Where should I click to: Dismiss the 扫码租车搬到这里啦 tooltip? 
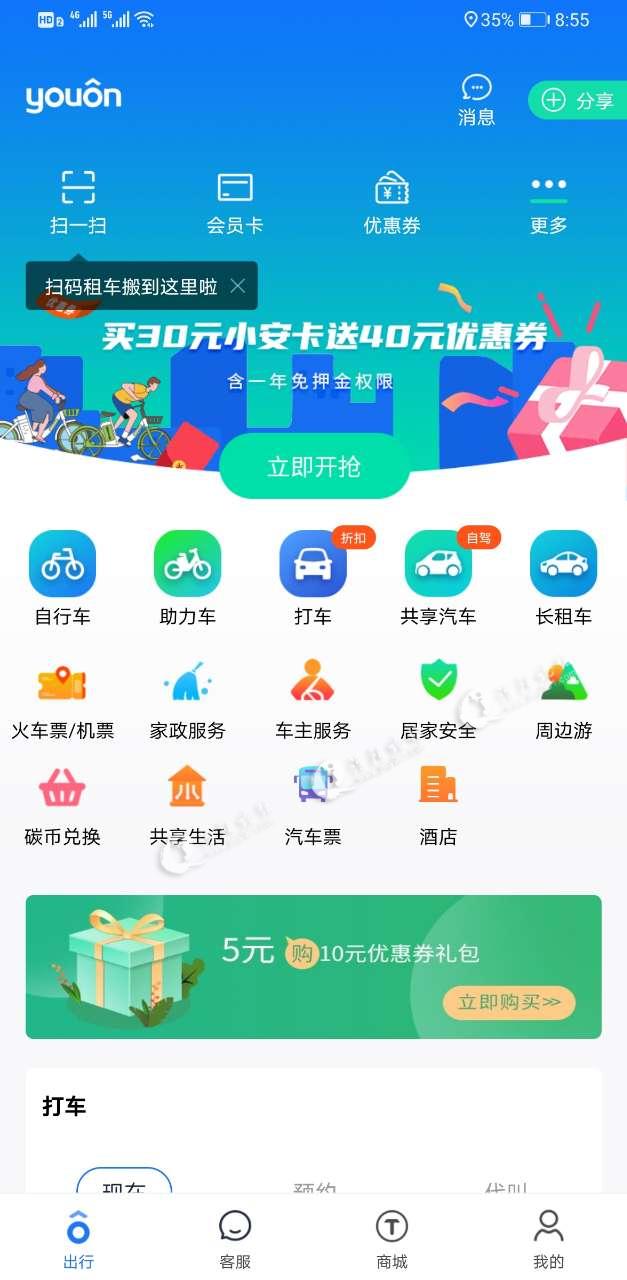[x=237, y=286]
